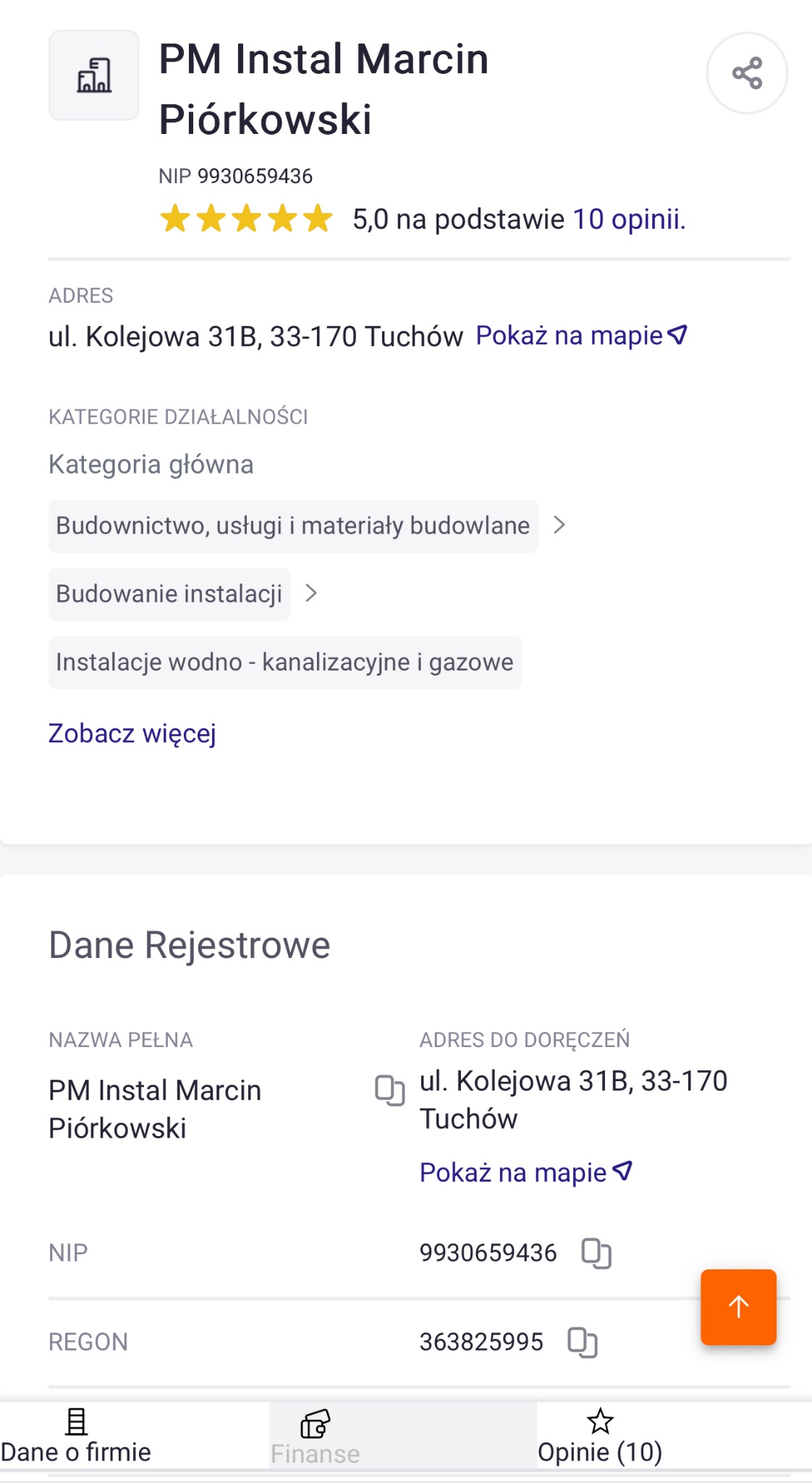Image resolution: width=812 pixels, height=1483 pixels.
Task: Click the company building logo icon
Action: point(94,75)
